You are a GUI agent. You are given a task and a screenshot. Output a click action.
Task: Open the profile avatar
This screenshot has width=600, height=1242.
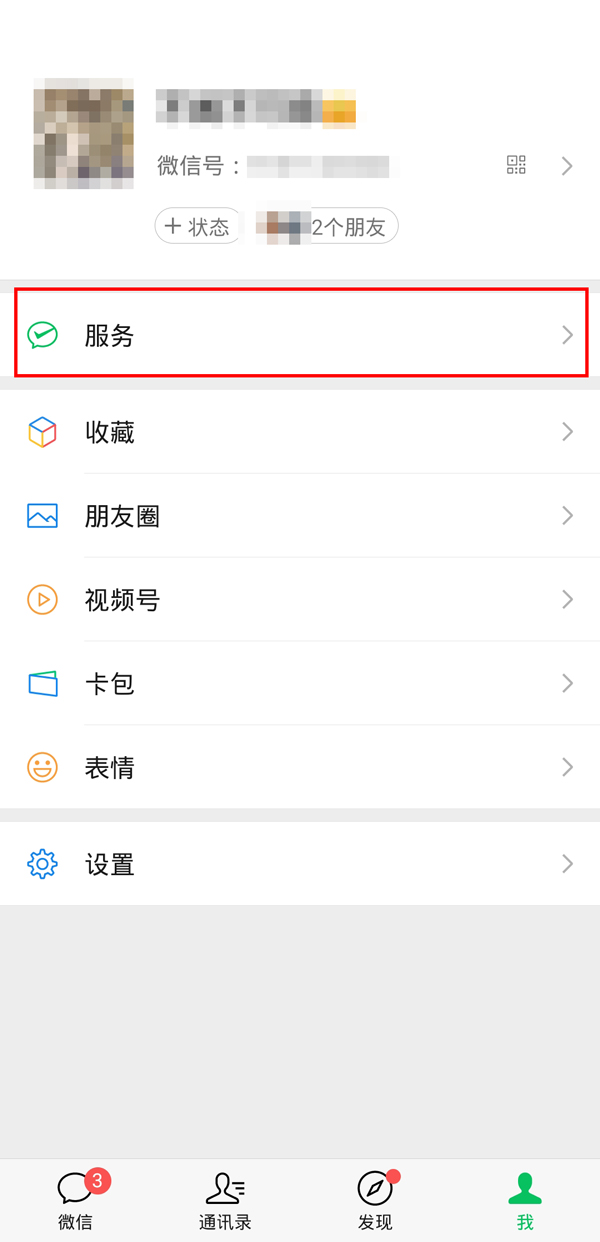84,133
